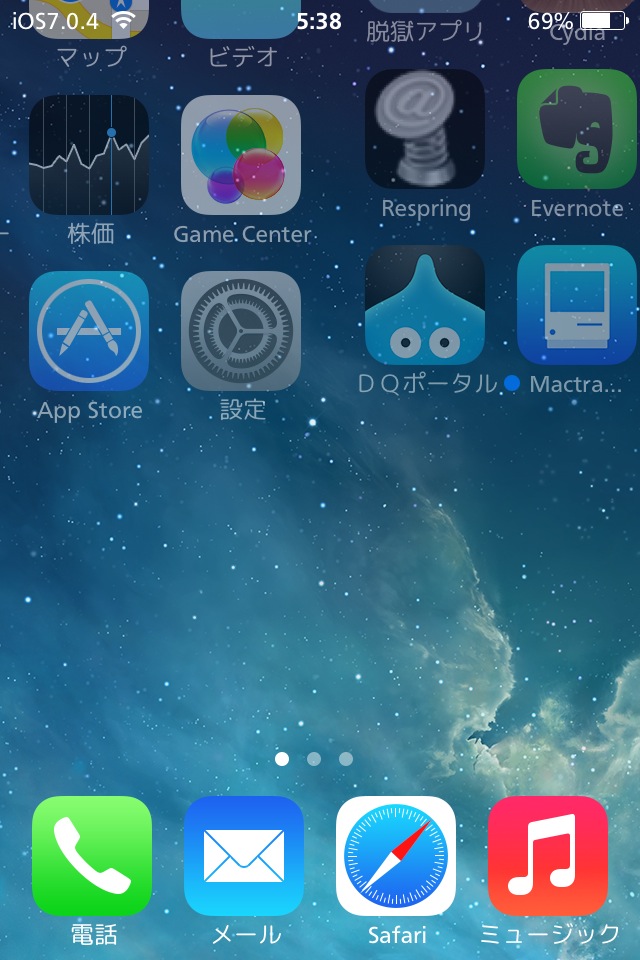
Task: Open Evernote
Action: tap(577, 130)
